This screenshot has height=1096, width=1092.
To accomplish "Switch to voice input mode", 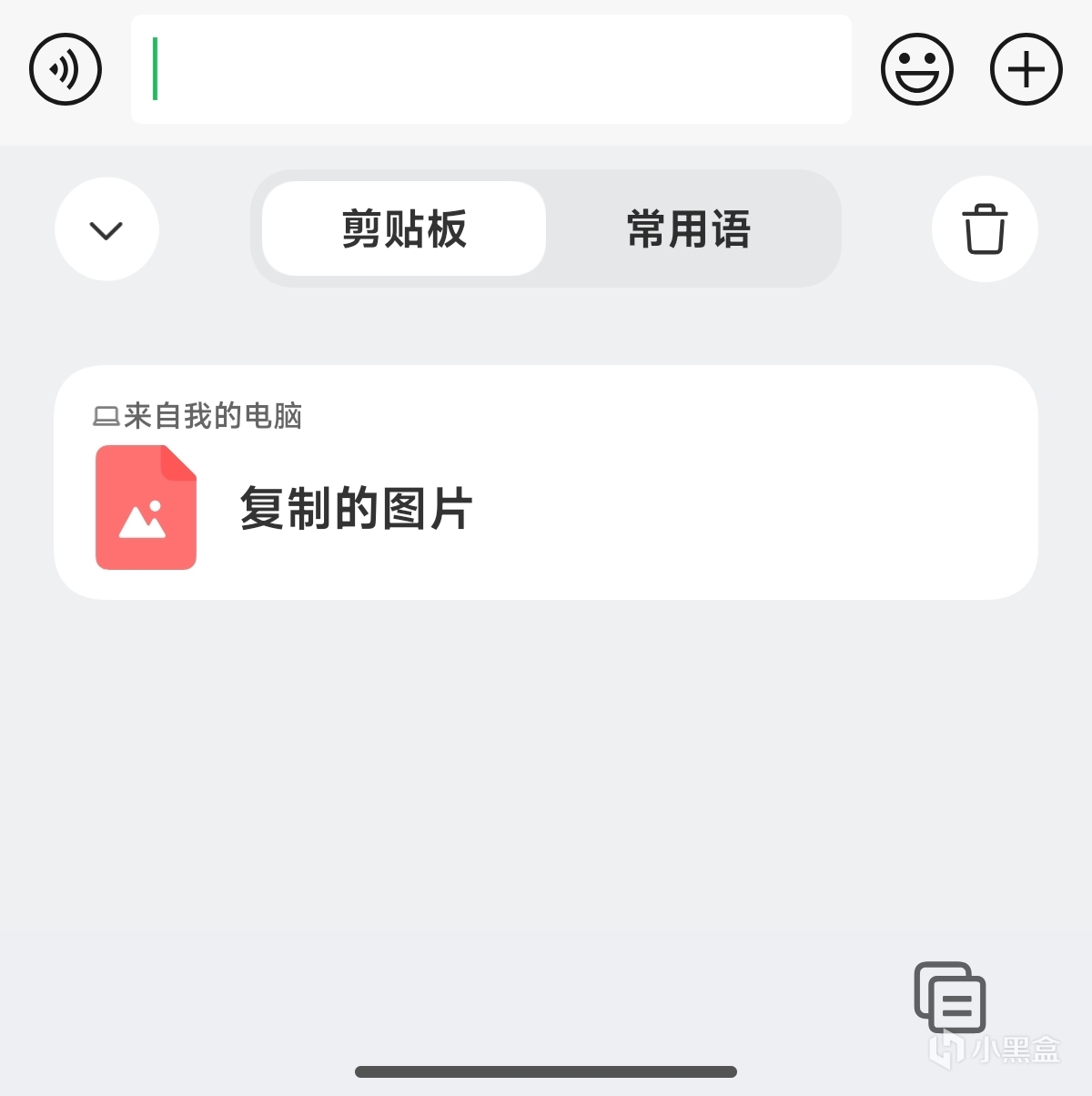I will click(x=65, y=69).
